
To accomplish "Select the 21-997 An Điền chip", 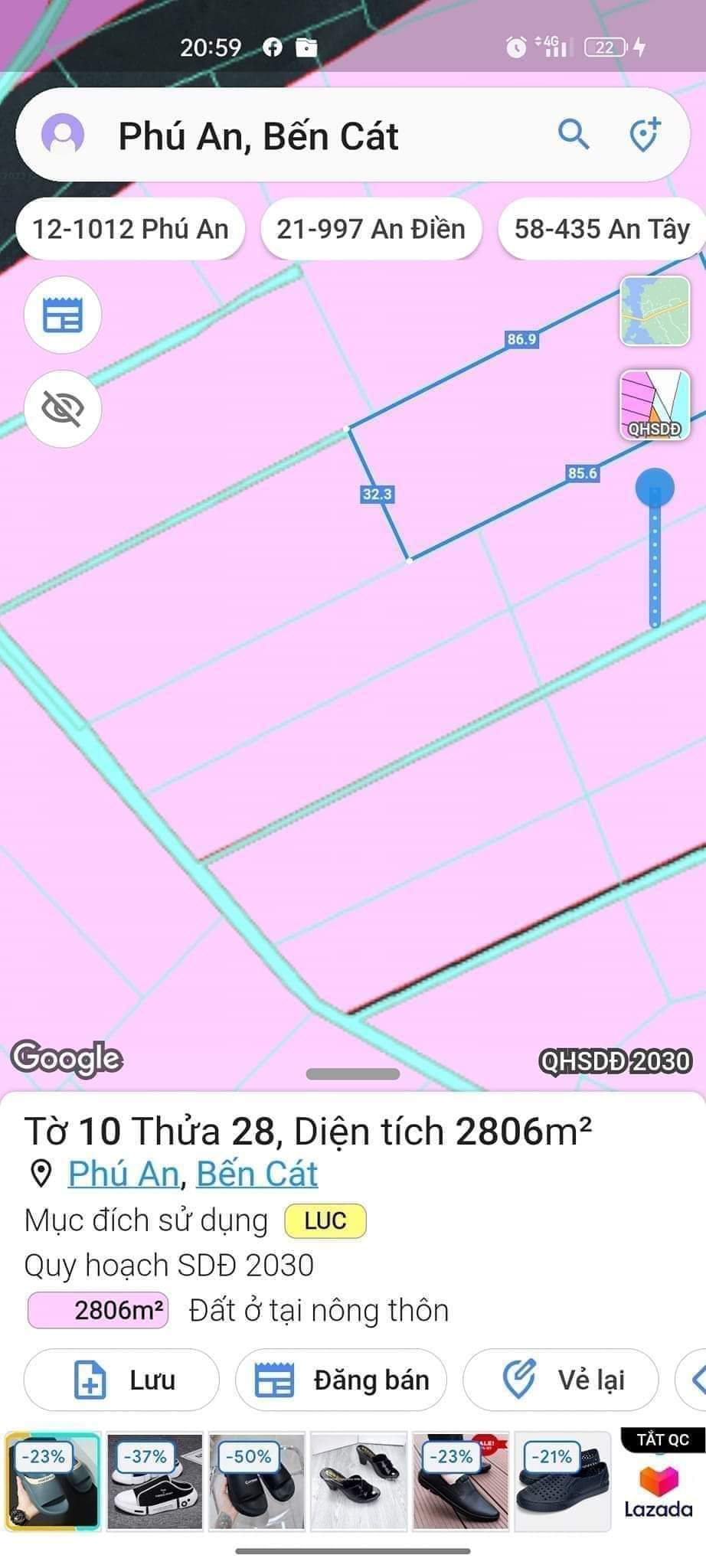I will (x=371, y=229).
